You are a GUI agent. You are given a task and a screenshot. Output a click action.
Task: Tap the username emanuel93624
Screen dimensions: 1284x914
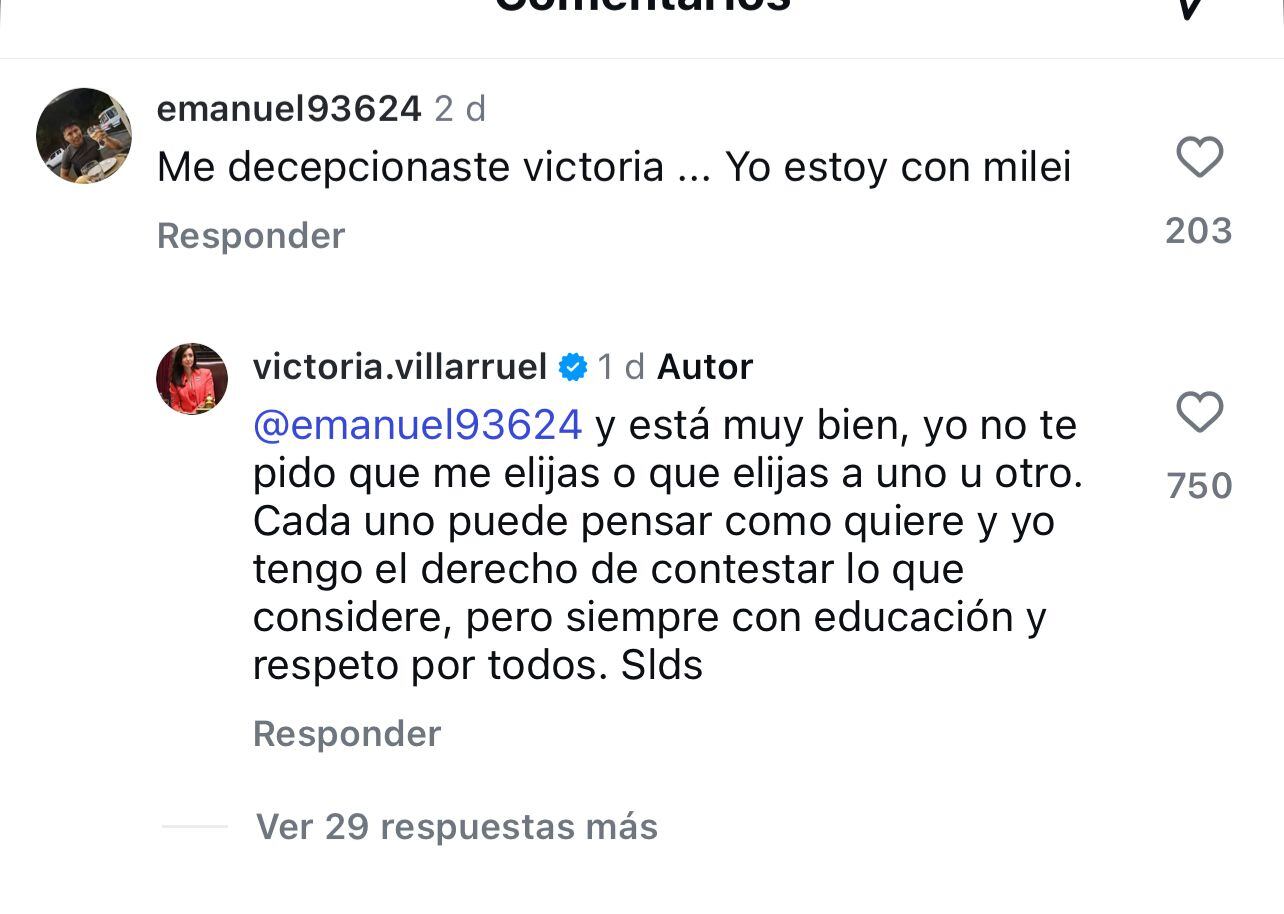(x=289, y=109)
